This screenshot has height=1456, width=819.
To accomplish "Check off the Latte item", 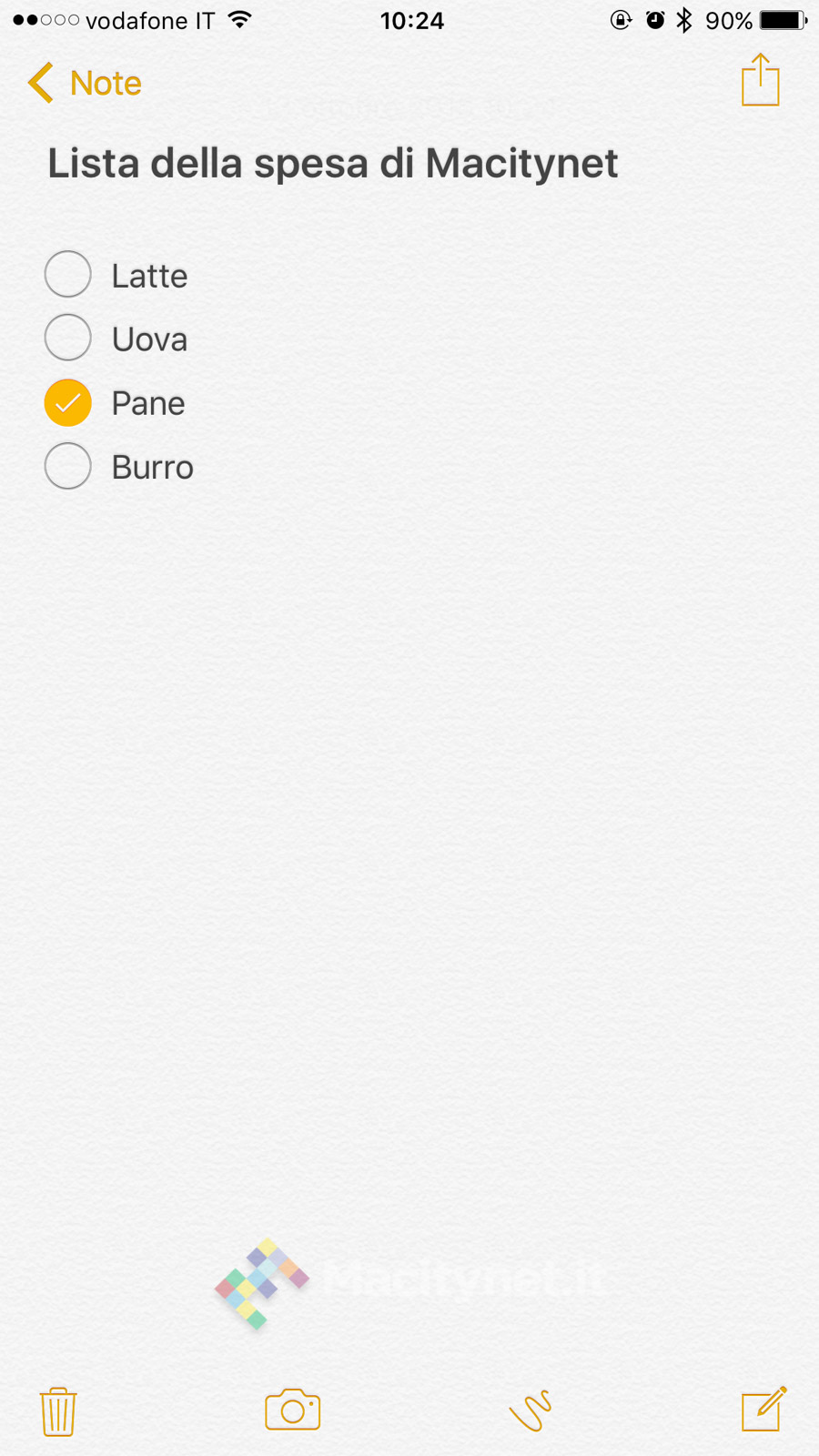I will 68,274.
